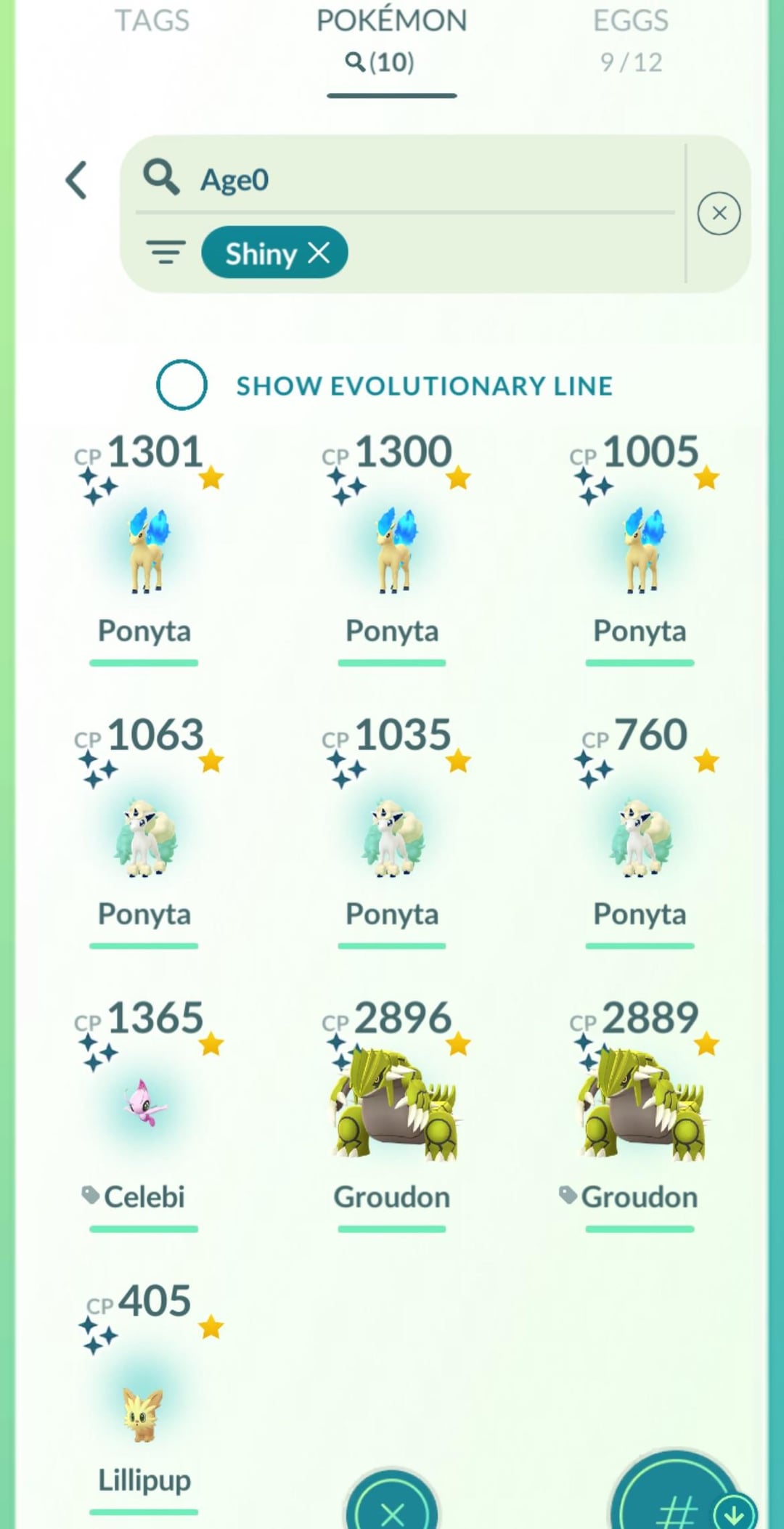Switch to the Tags tab
Viewport: 784px width, 1529px height.
pos(152,21)
